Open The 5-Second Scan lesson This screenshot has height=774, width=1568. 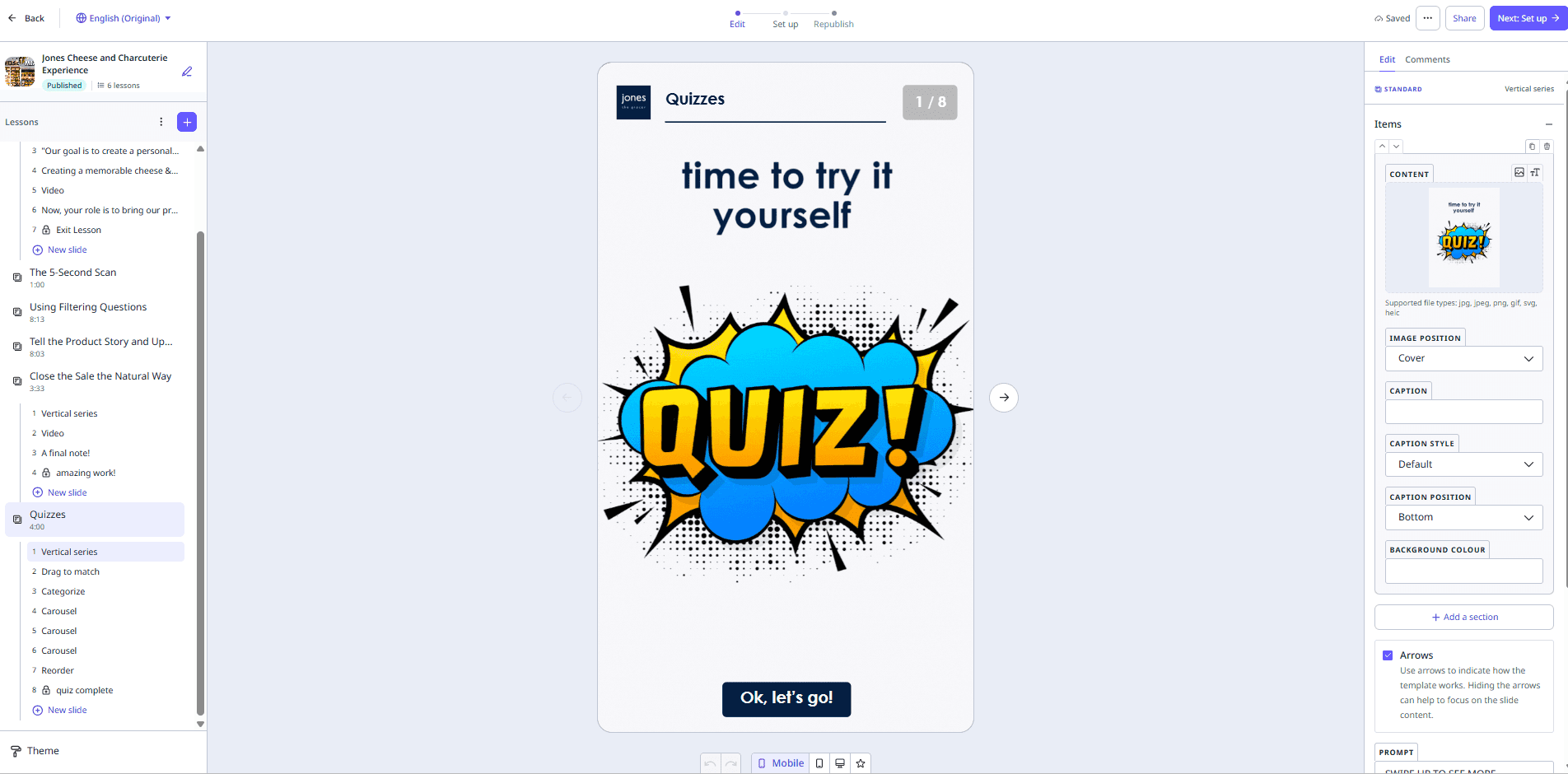(73, 273)
